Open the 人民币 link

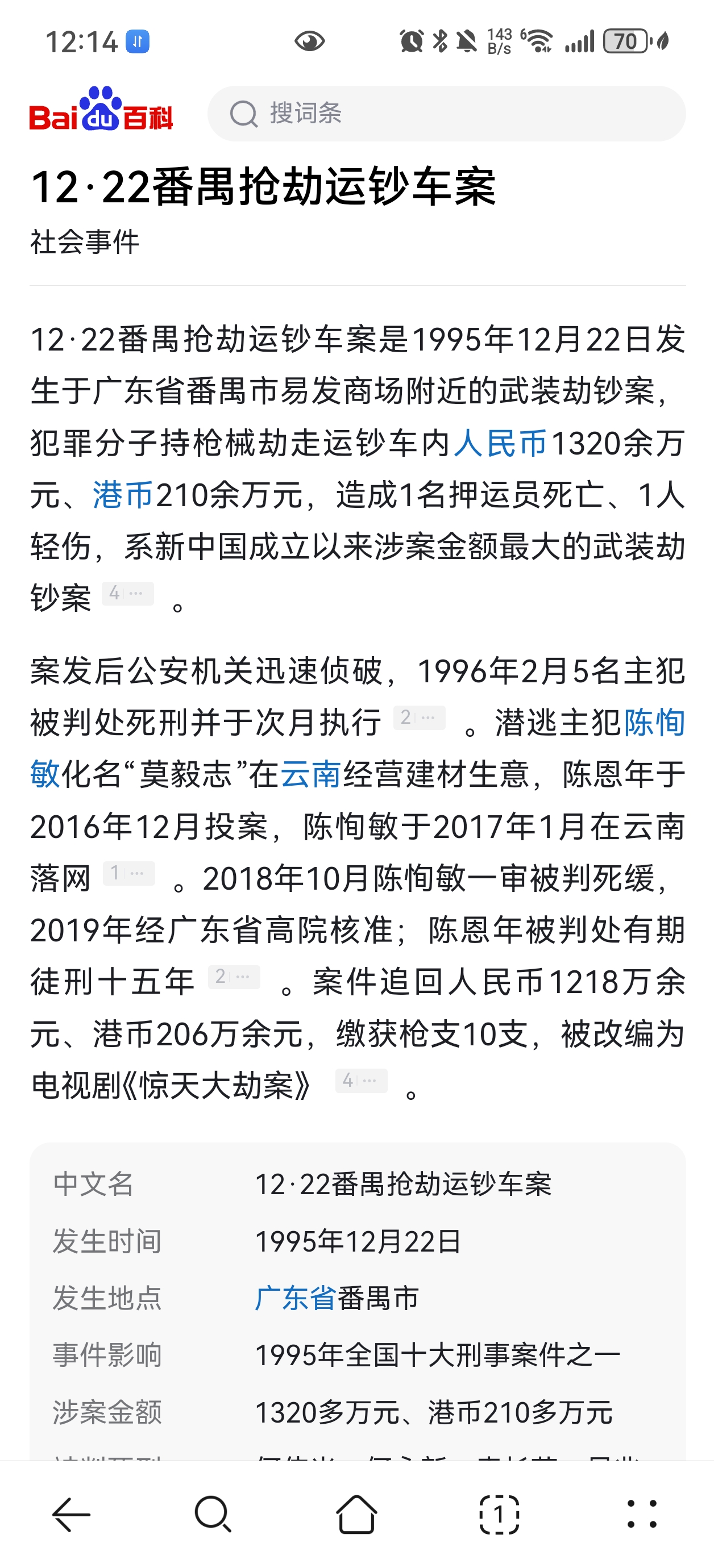click(500, 443)
